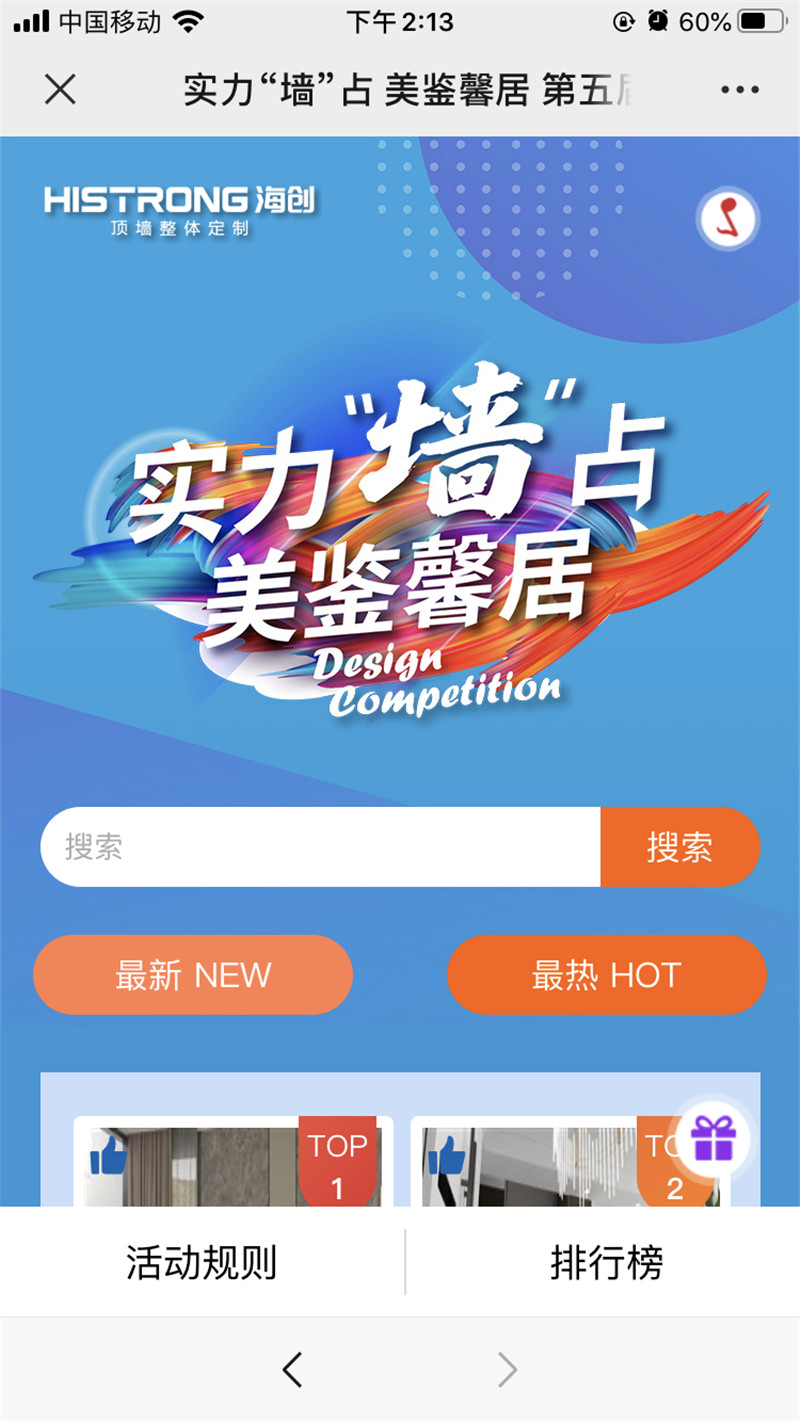Sort entries by 最新 NEW
This screenshot has width=800, height=1422.
[x=193, y=975]
